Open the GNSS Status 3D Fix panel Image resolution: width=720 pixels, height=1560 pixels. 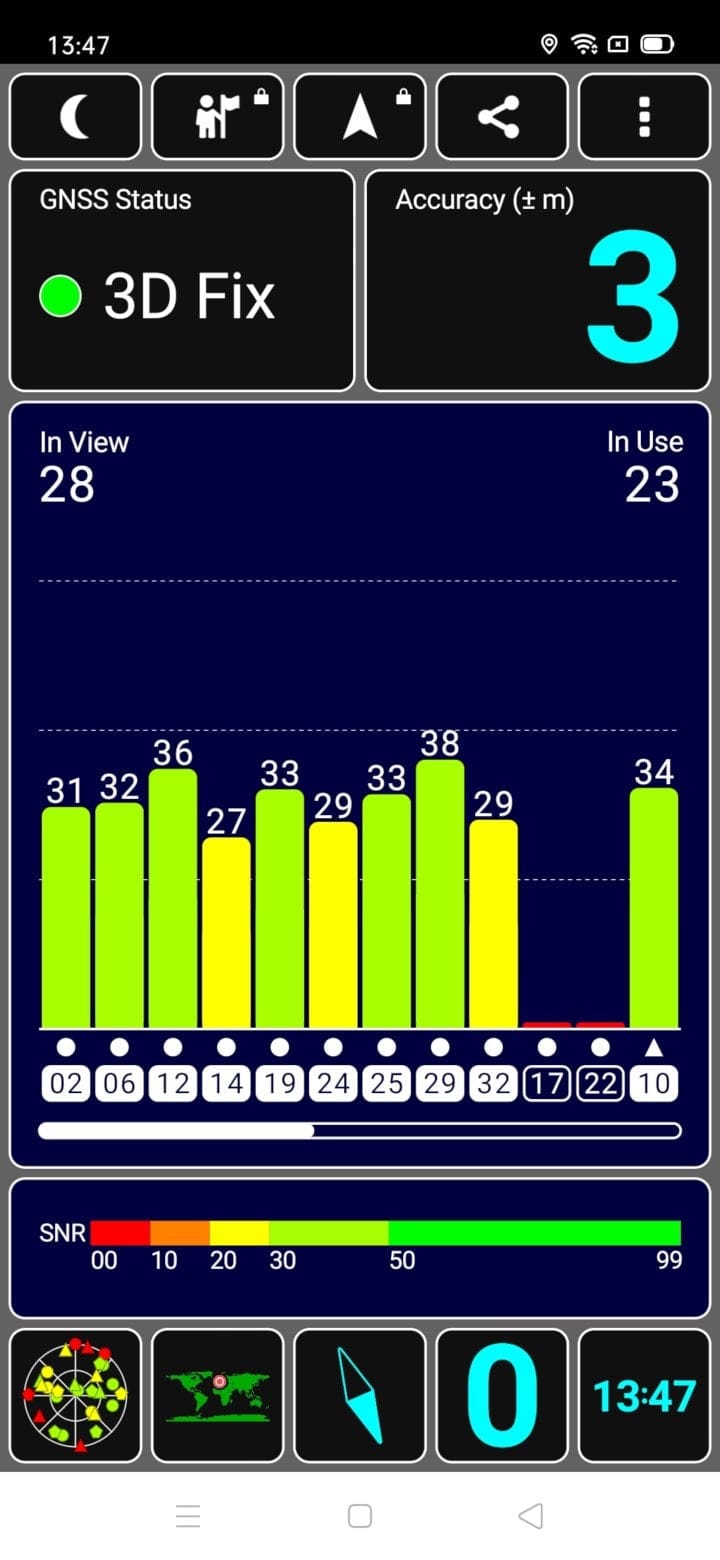coord(182,280)
